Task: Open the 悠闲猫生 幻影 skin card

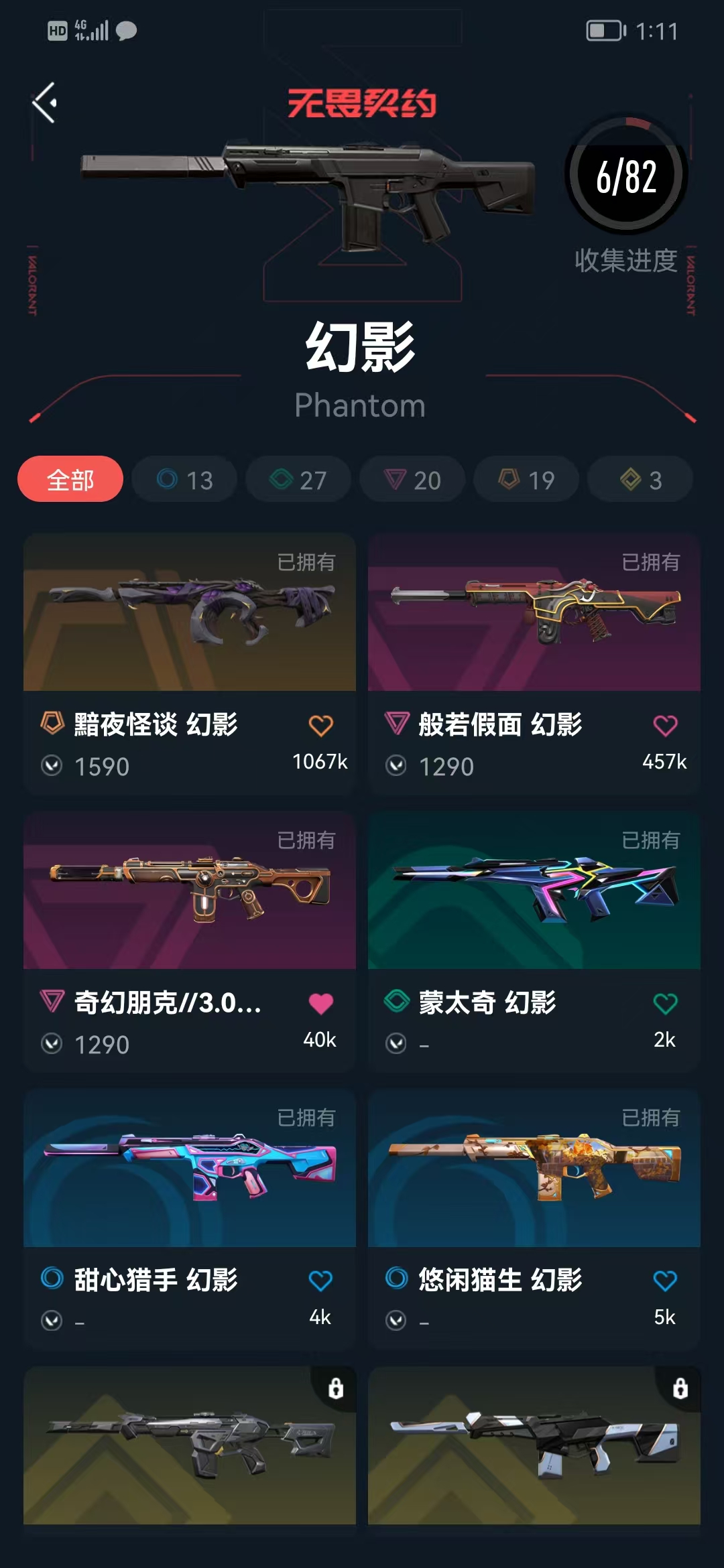Action: tap(534, 1169)
